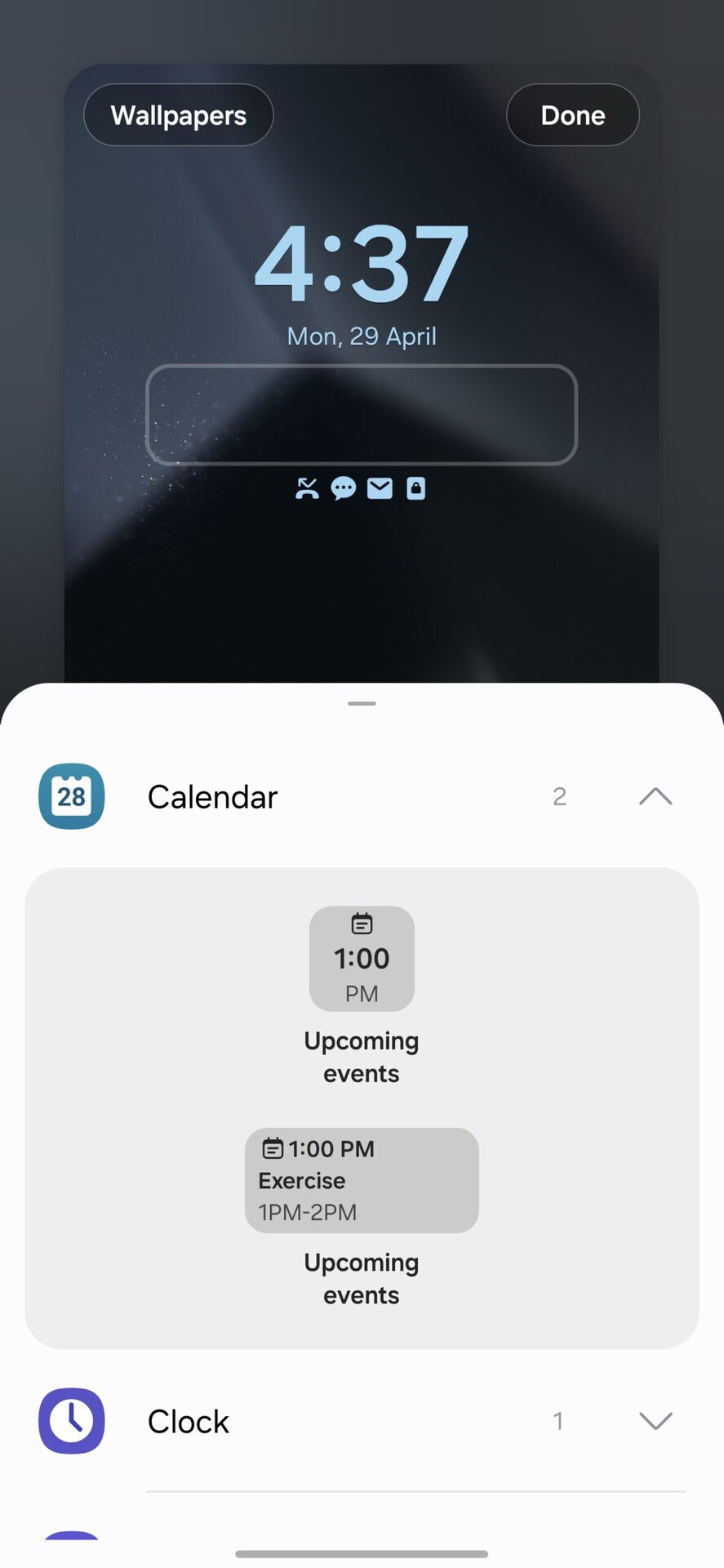The width and height of the screenshot is (724, 1568).
Task: Tap the lock screen clock 4:37
Action: (x=362, y=263)
